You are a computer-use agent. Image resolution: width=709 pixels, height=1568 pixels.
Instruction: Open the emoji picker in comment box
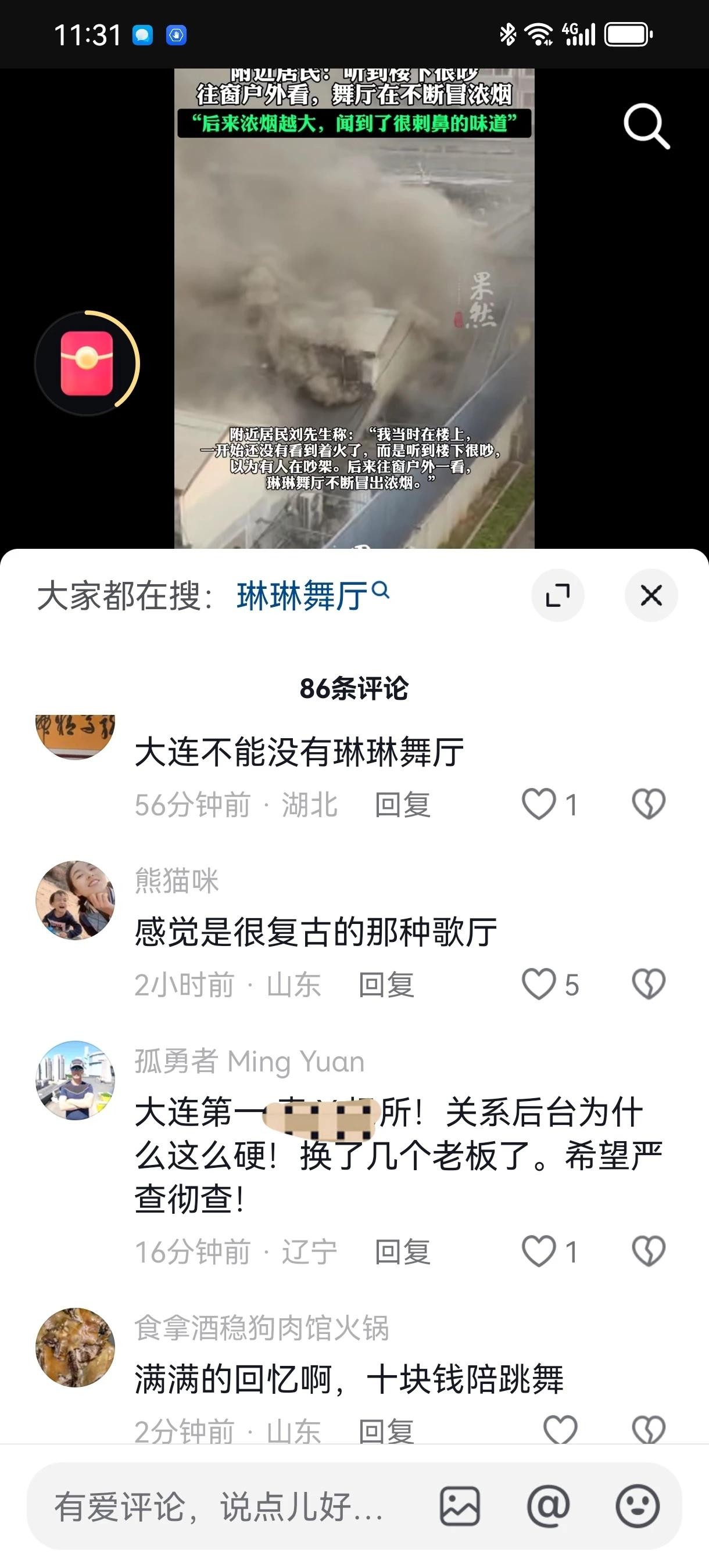(x=637, y=1506)
